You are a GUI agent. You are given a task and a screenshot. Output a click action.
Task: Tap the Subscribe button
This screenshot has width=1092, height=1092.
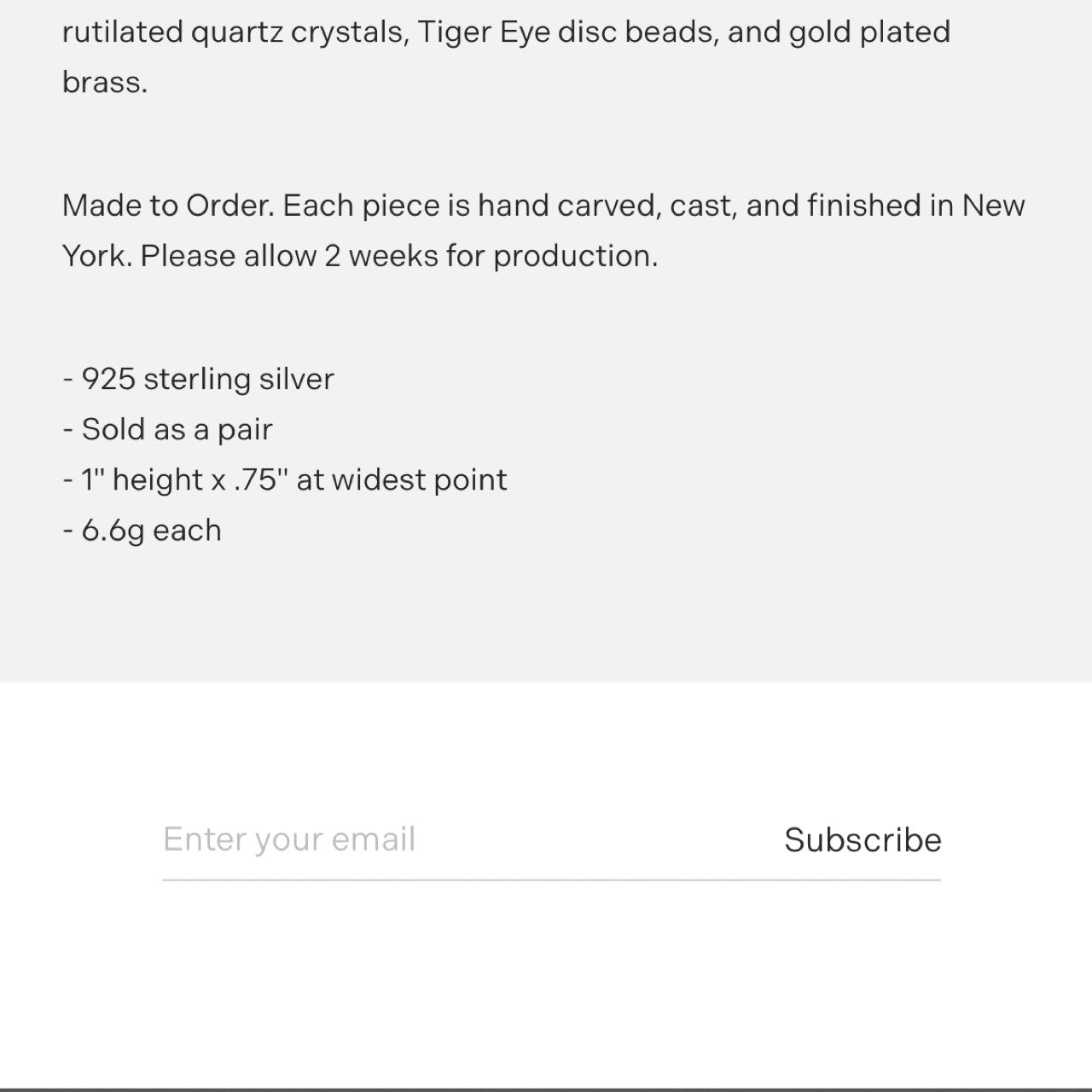863,840
